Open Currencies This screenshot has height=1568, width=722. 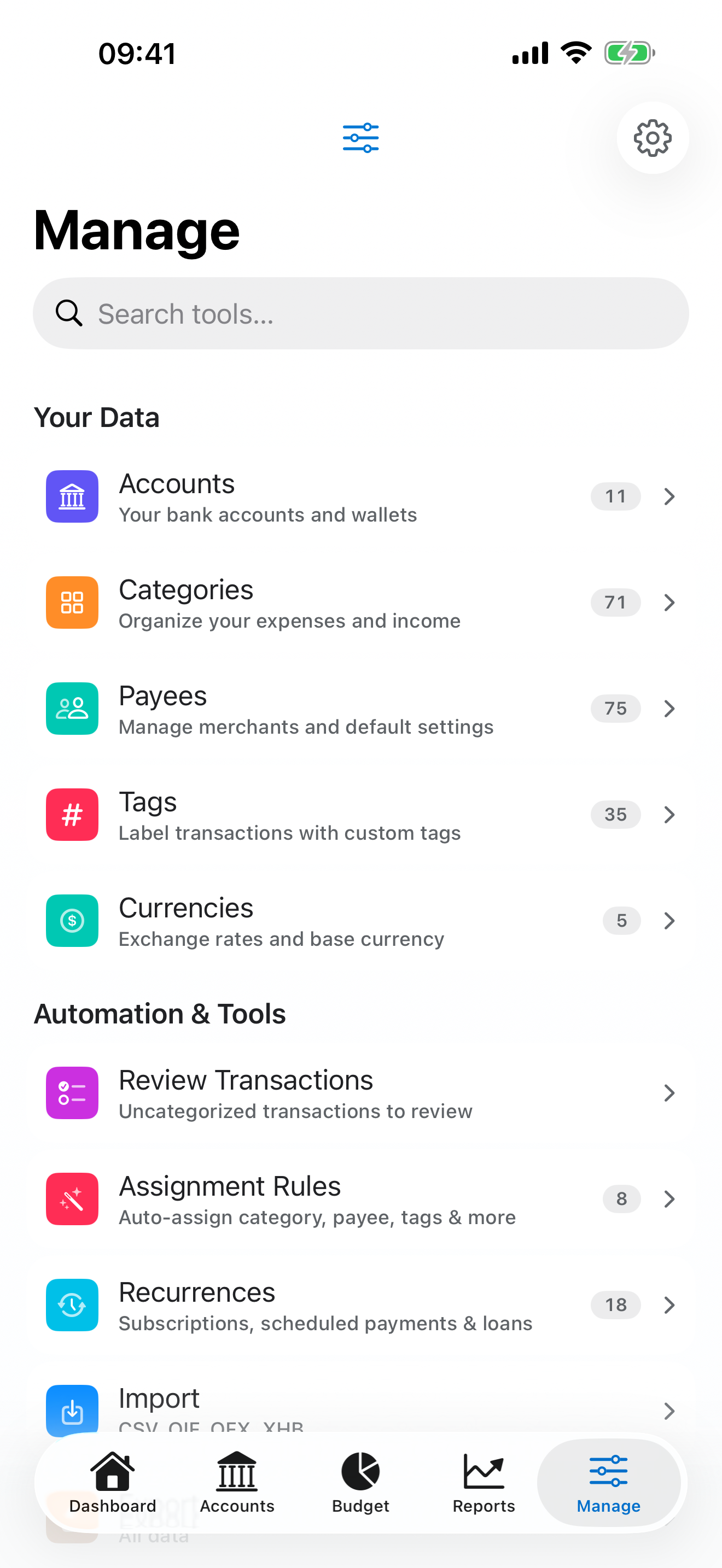click(x=360, y=921)
